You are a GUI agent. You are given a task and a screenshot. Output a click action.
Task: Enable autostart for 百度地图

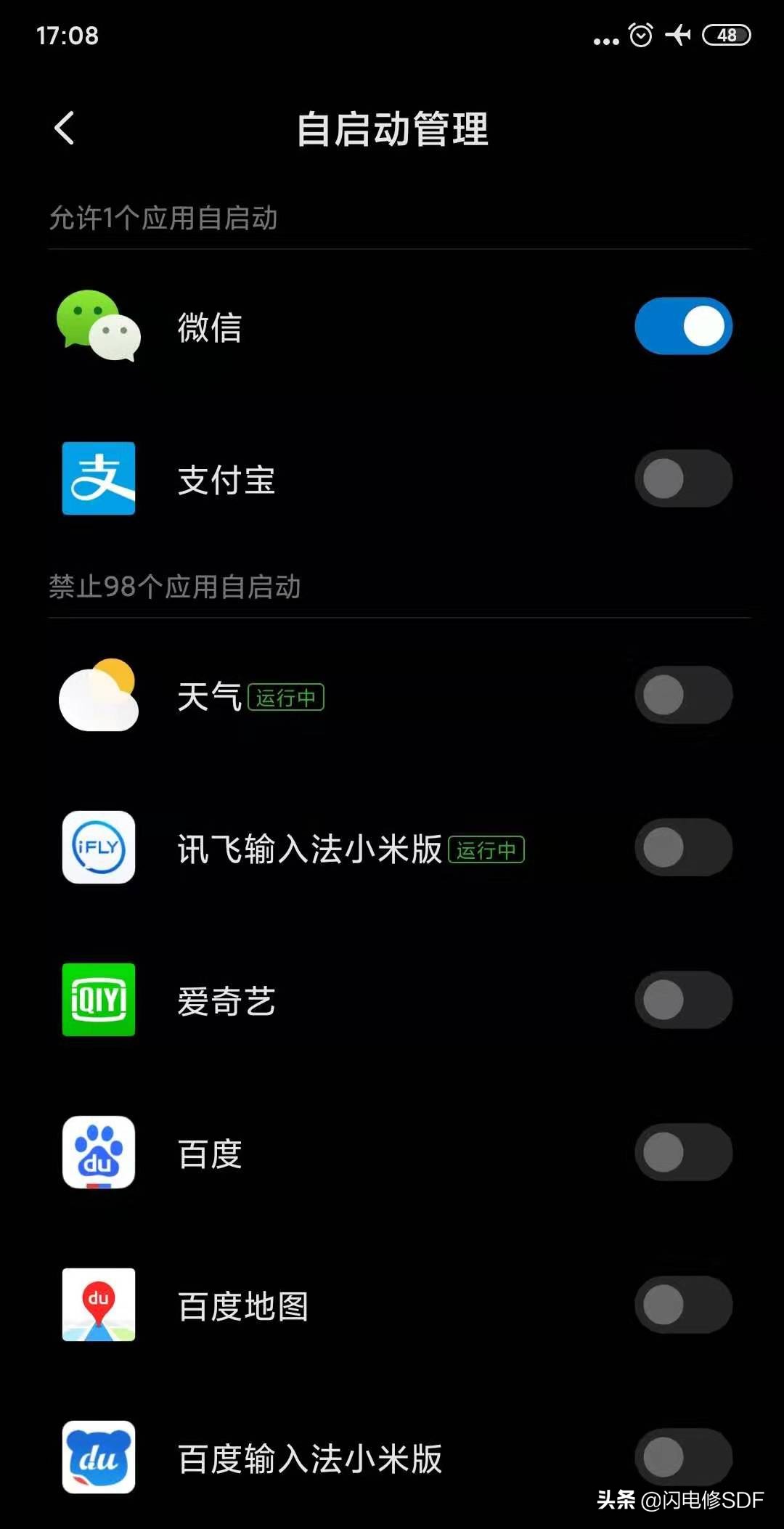click(x=683, y=1305)
